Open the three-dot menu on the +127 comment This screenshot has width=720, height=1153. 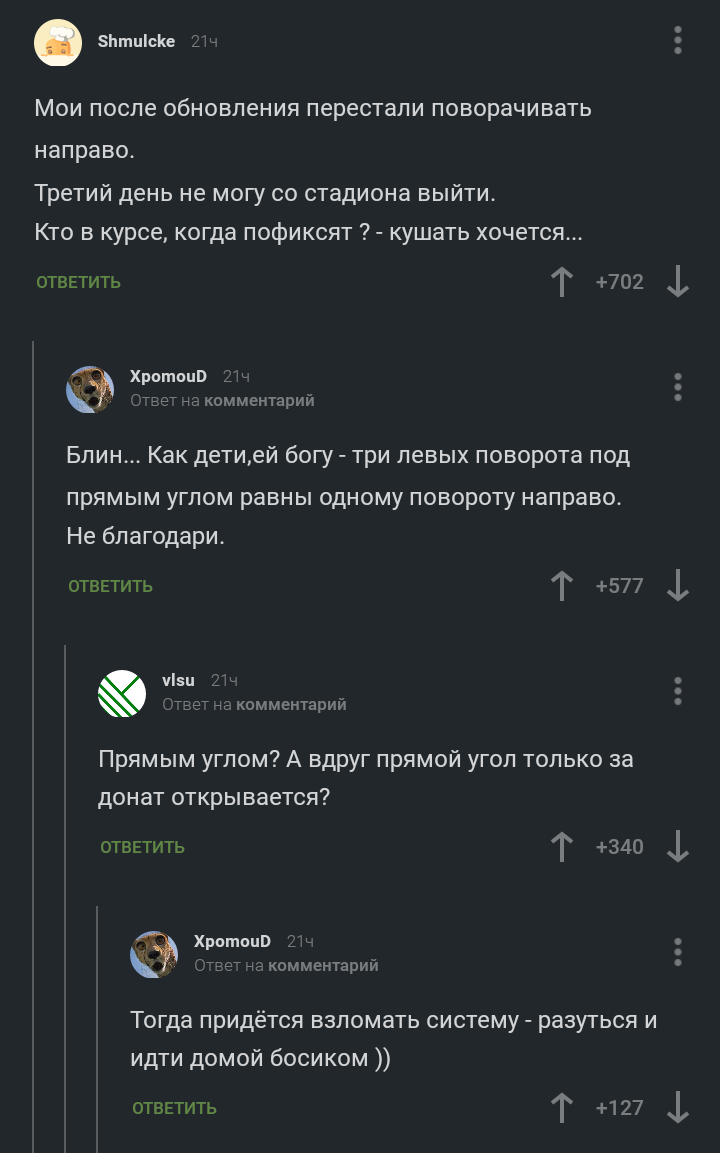tap(678, 952)
